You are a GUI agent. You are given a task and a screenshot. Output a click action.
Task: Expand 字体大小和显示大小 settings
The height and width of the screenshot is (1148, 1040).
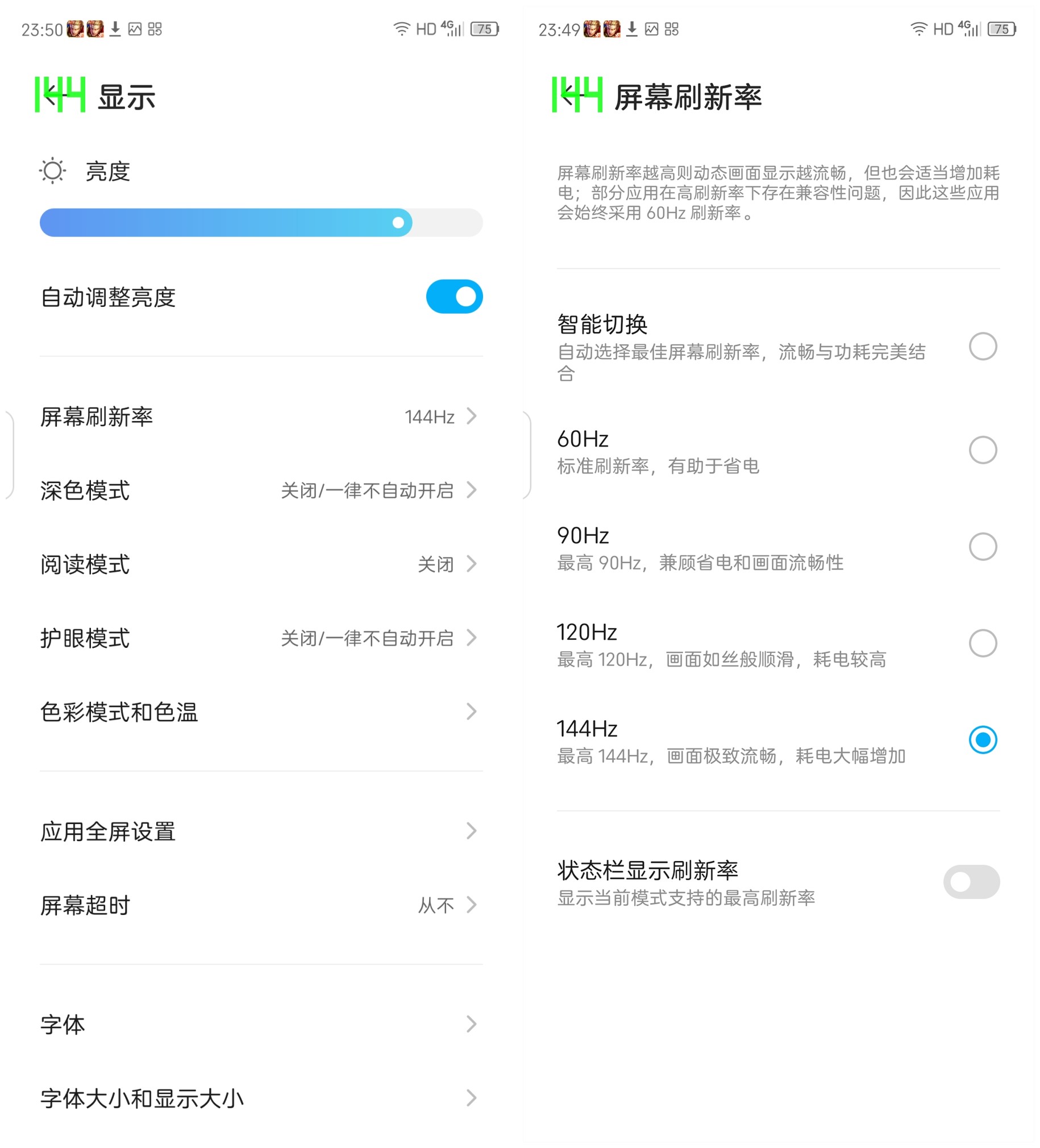[256, 1098]
